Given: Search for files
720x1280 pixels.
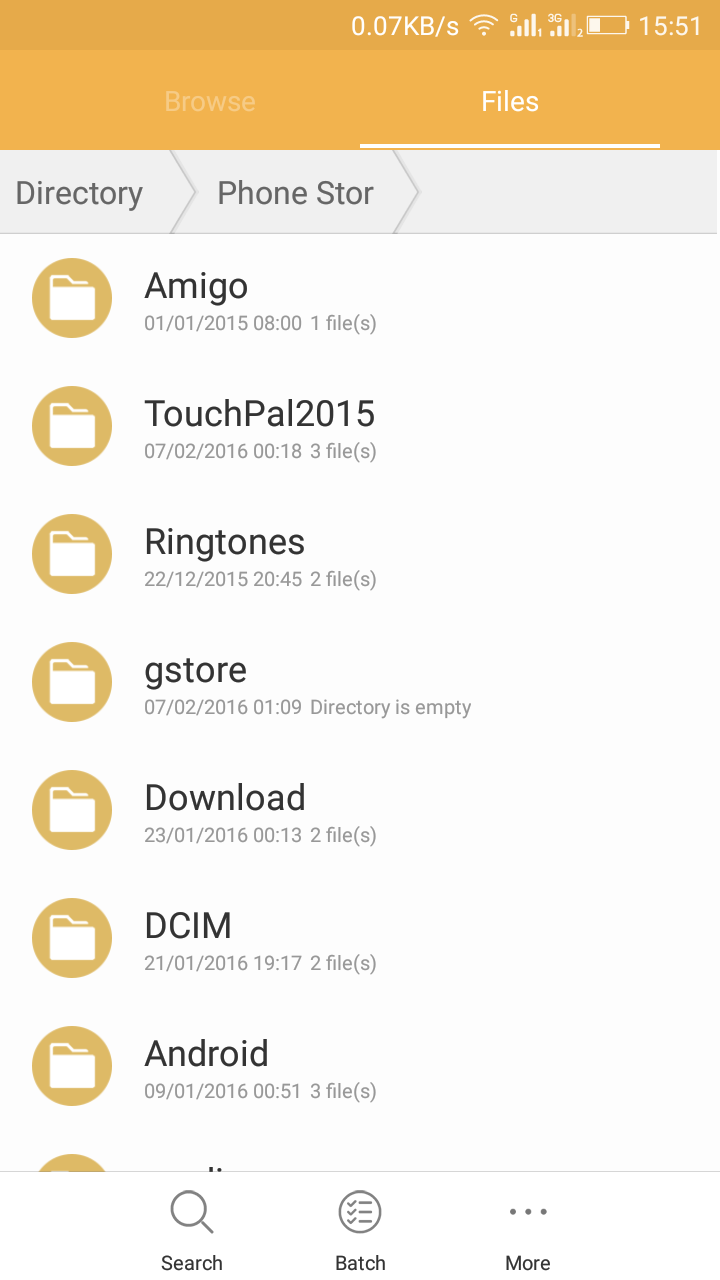Looking at the screenshot, I should [x=192, y=1230].
